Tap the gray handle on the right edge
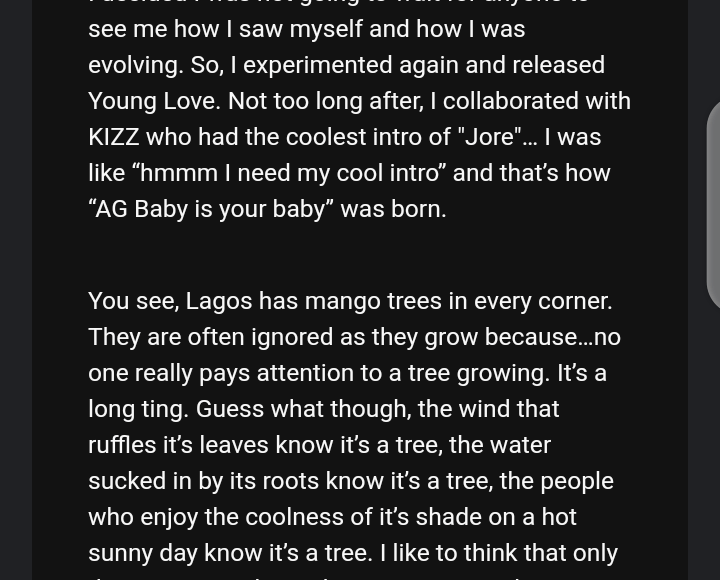The width and height of the screenshot is (720, 580). 712,204
